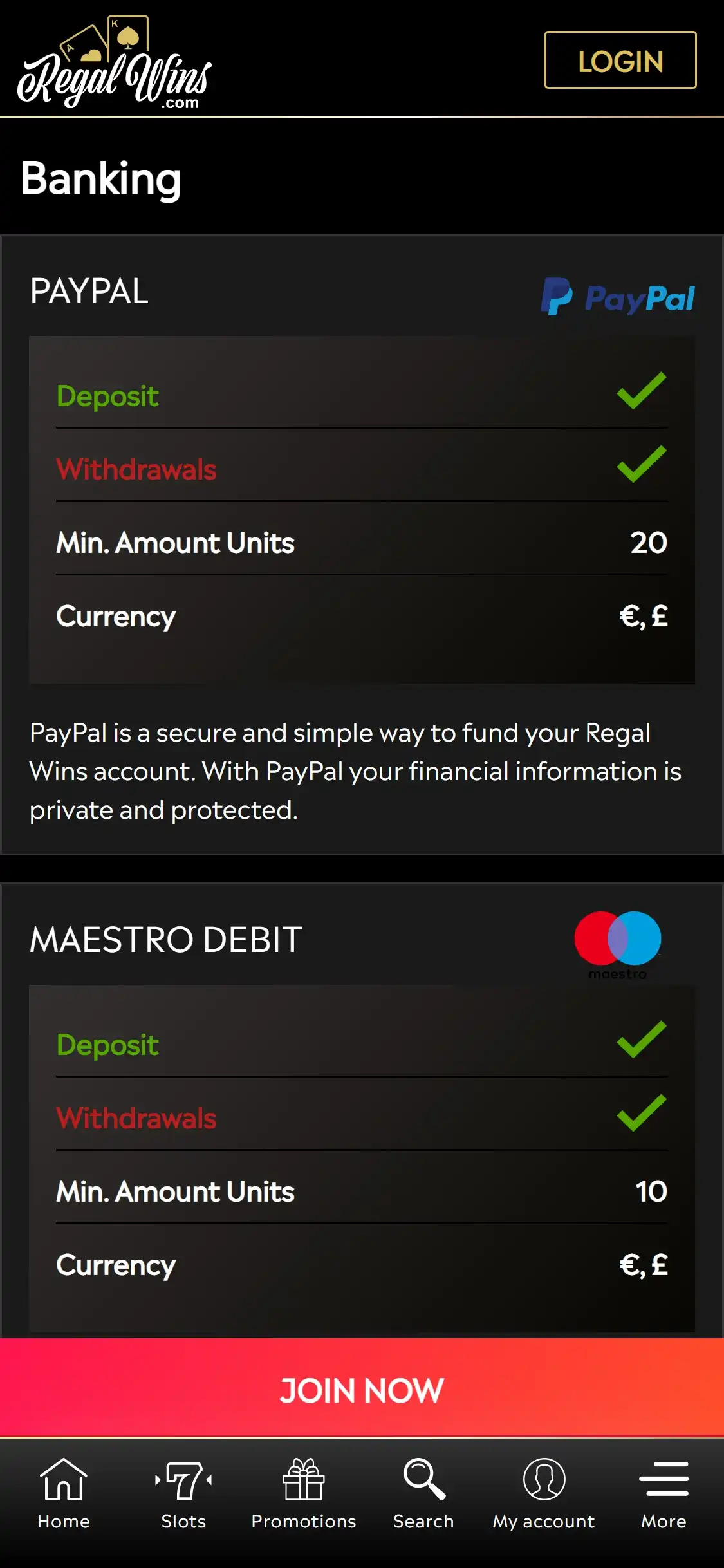Open the Promotions tab
The image size is (724, 1568).
[x=304, y=1493]
